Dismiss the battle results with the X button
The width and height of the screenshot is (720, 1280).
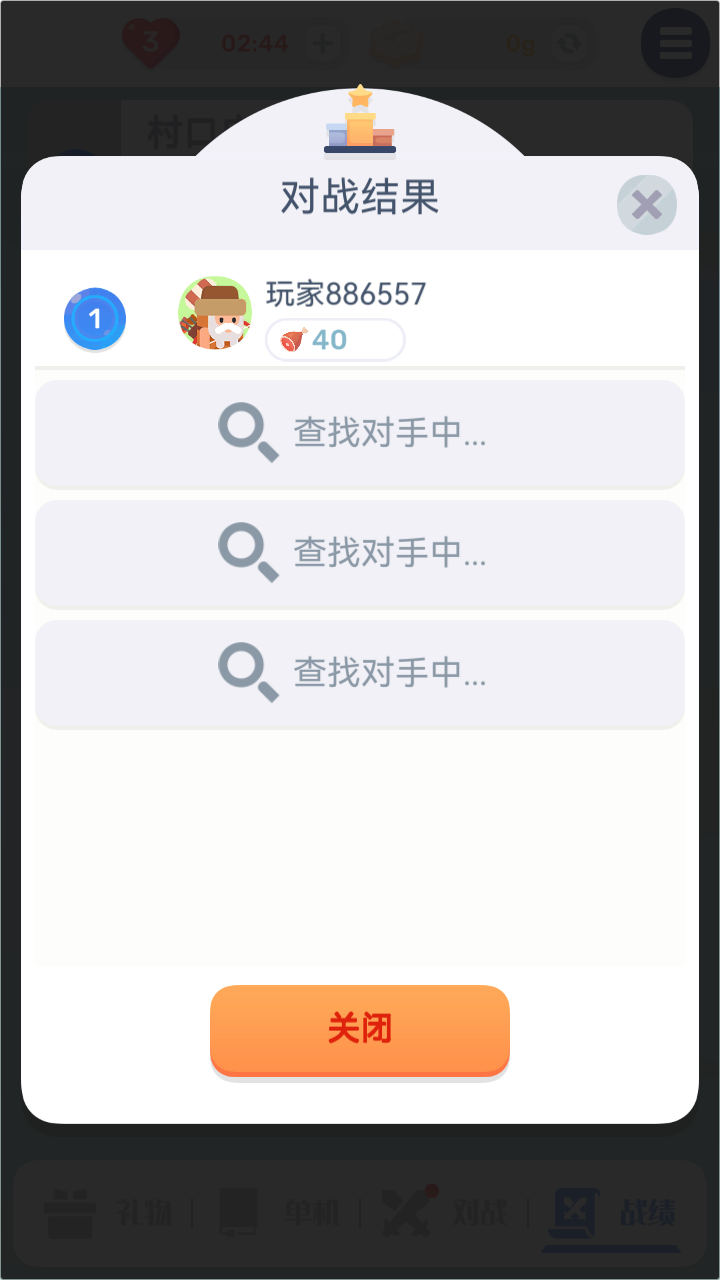coord(646,204)
